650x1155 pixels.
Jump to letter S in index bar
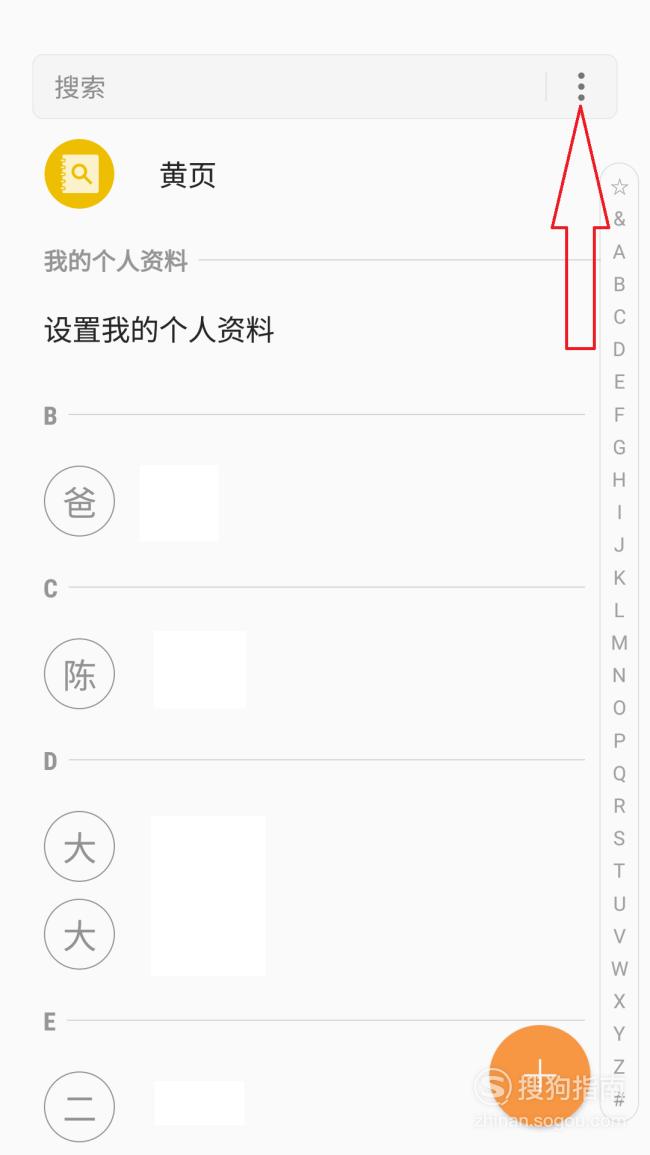tap(619, 838)
